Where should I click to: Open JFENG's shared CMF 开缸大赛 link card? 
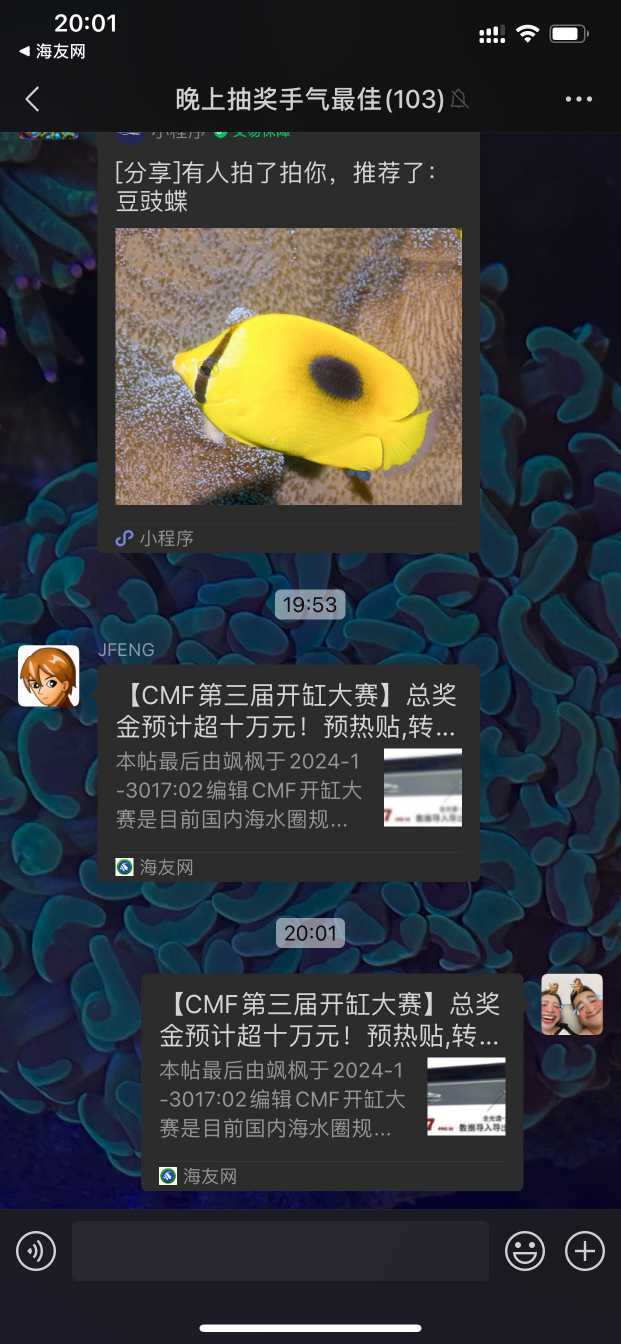288,772
